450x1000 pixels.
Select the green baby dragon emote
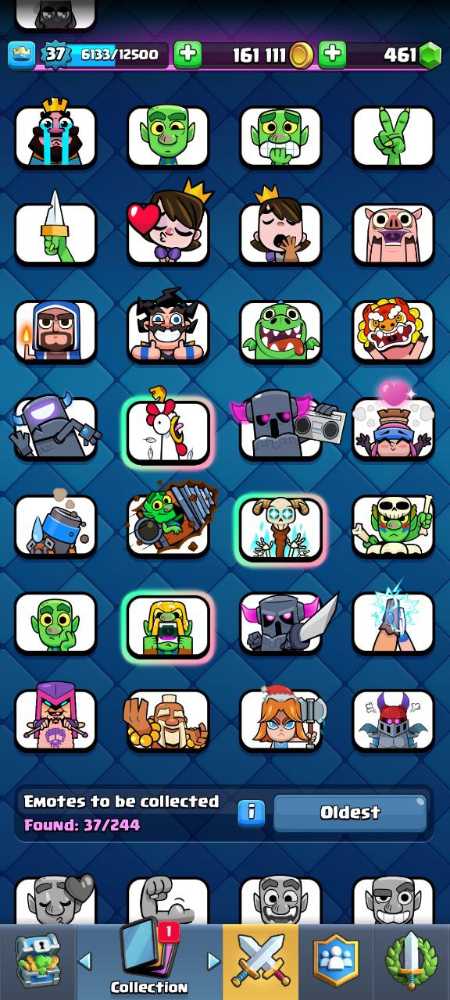click(x=281, y=332)
